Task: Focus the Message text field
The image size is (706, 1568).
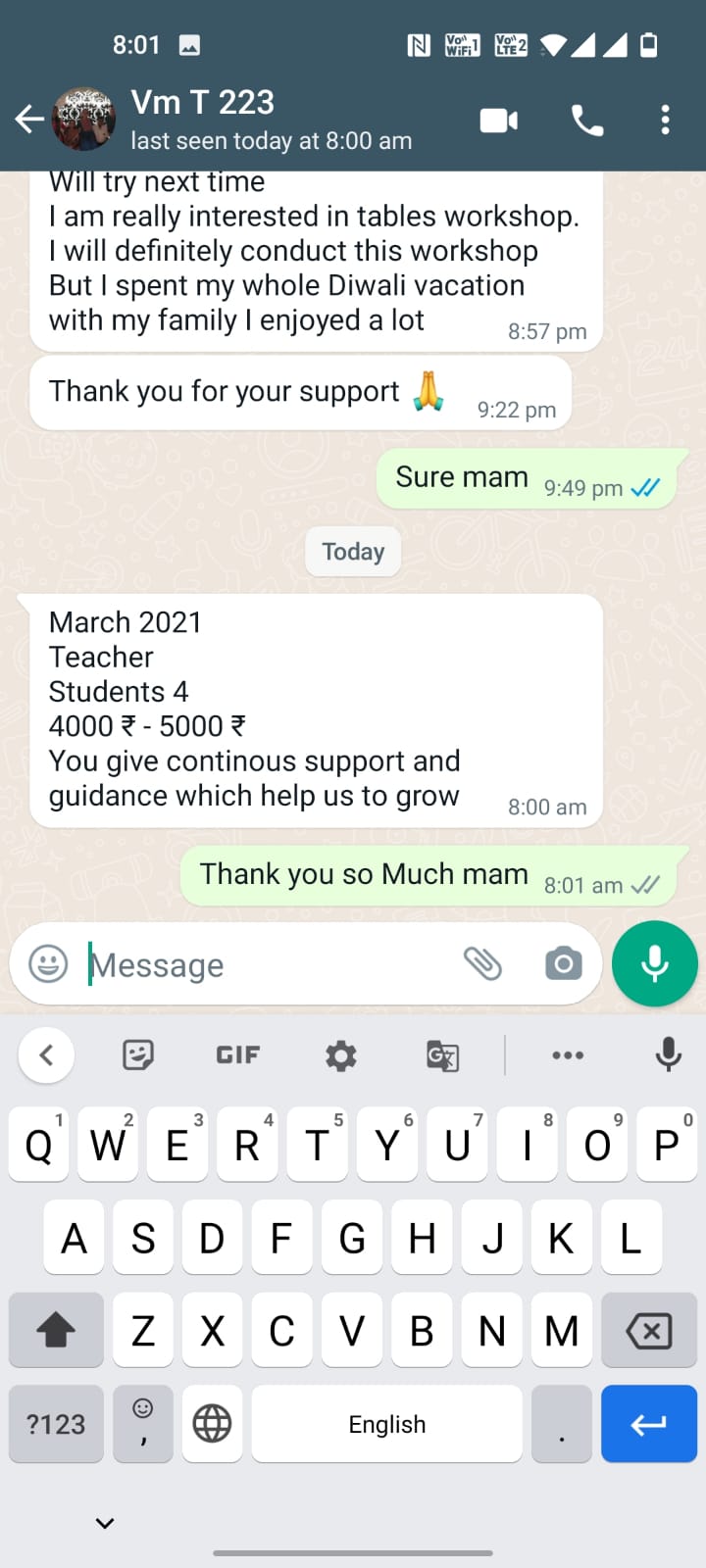Action: (265, 965)
